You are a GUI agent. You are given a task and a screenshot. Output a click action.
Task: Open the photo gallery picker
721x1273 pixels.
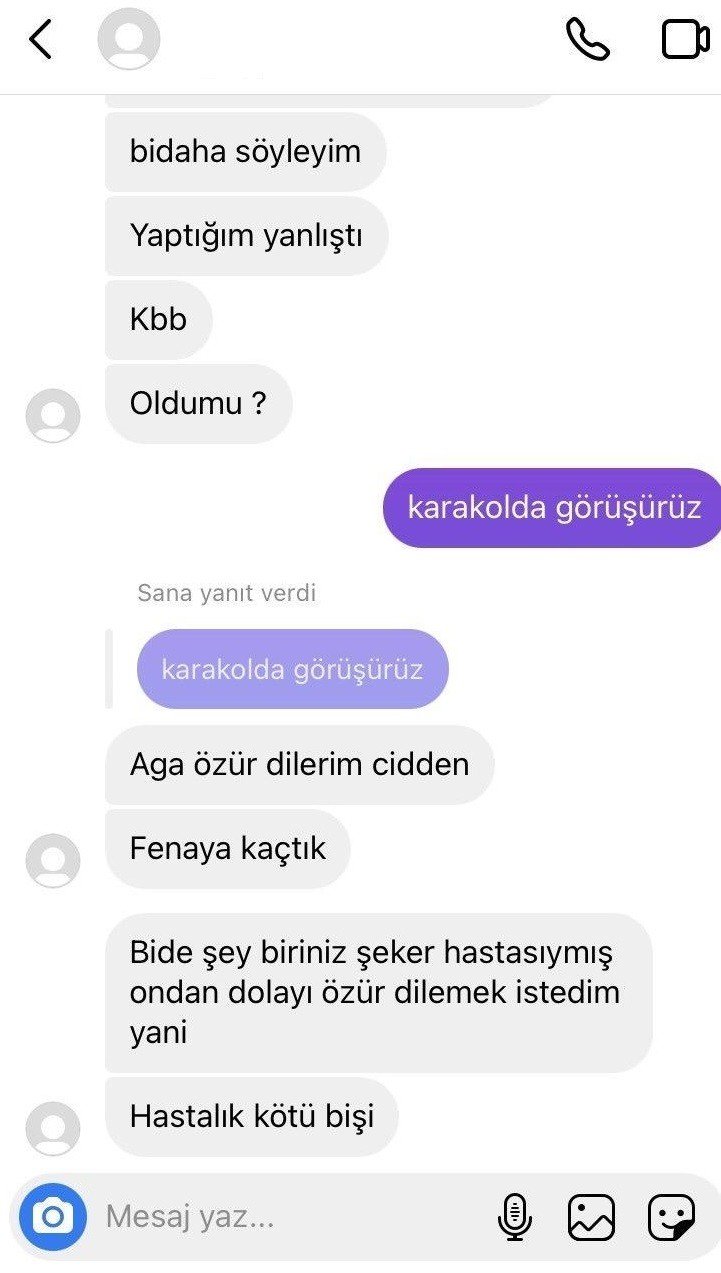[591, 1217]
